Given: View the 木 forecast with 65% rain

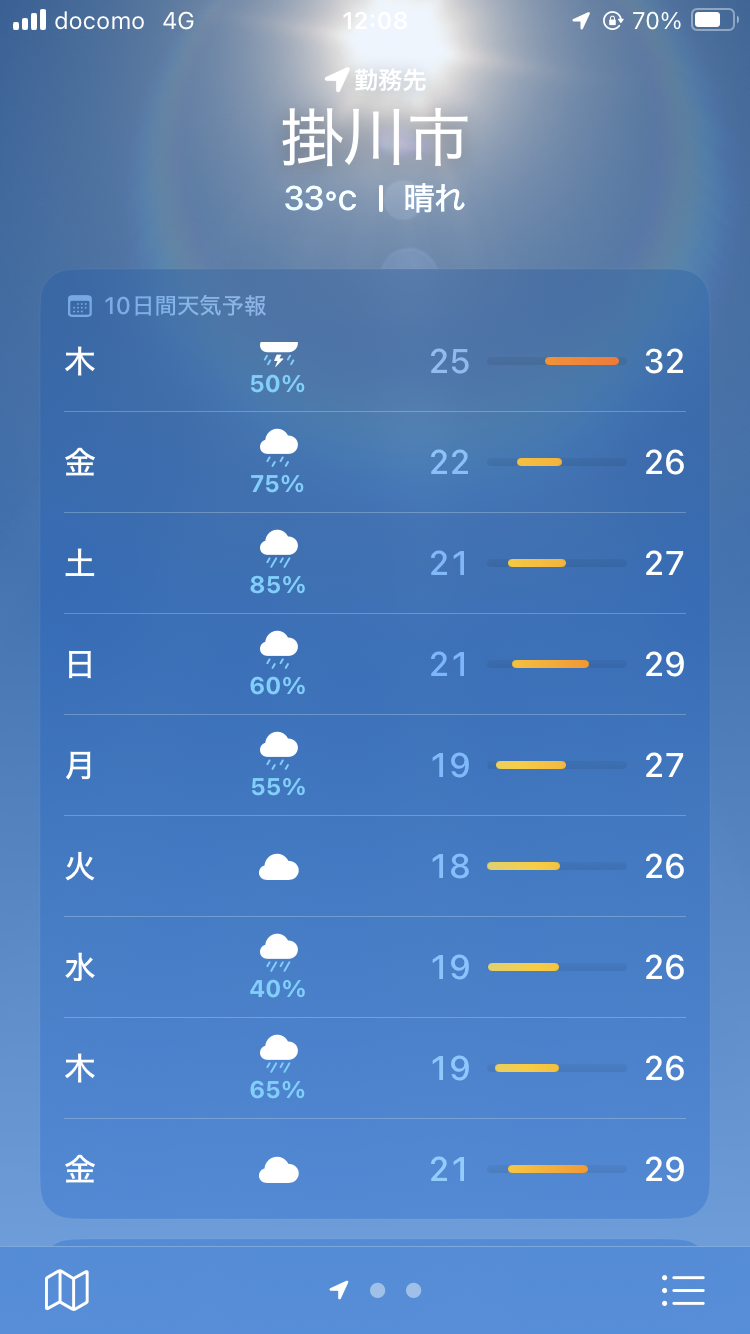Looking at the screenshot, I should (x=375, y=1068).
